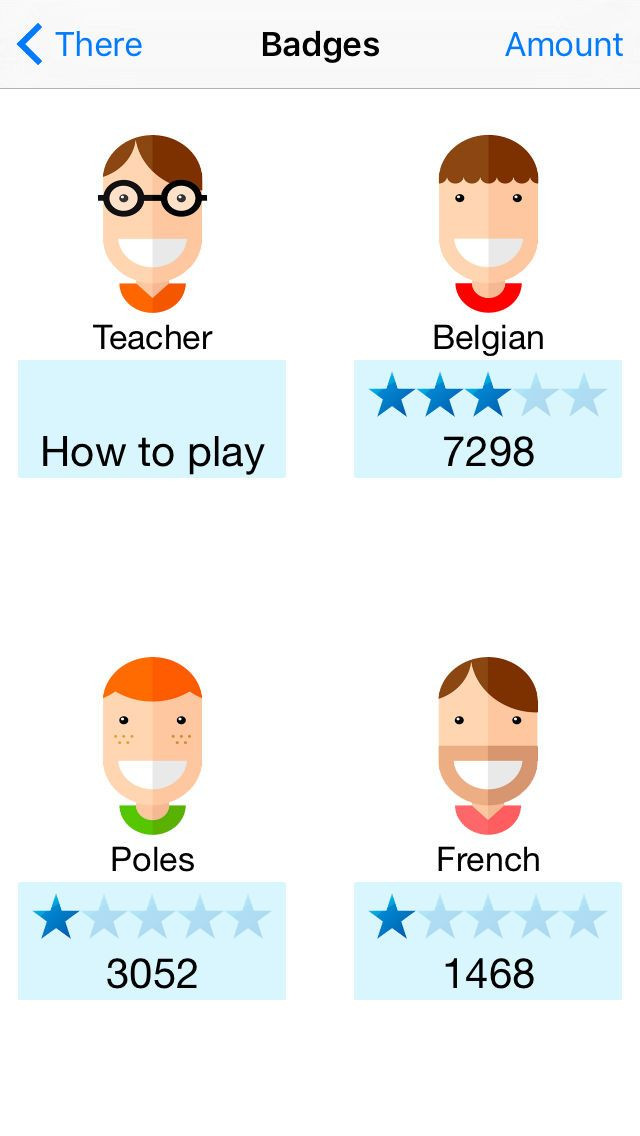Go back to There
This screenshot has width=640, height=1136.
click(x=80, y=44)
